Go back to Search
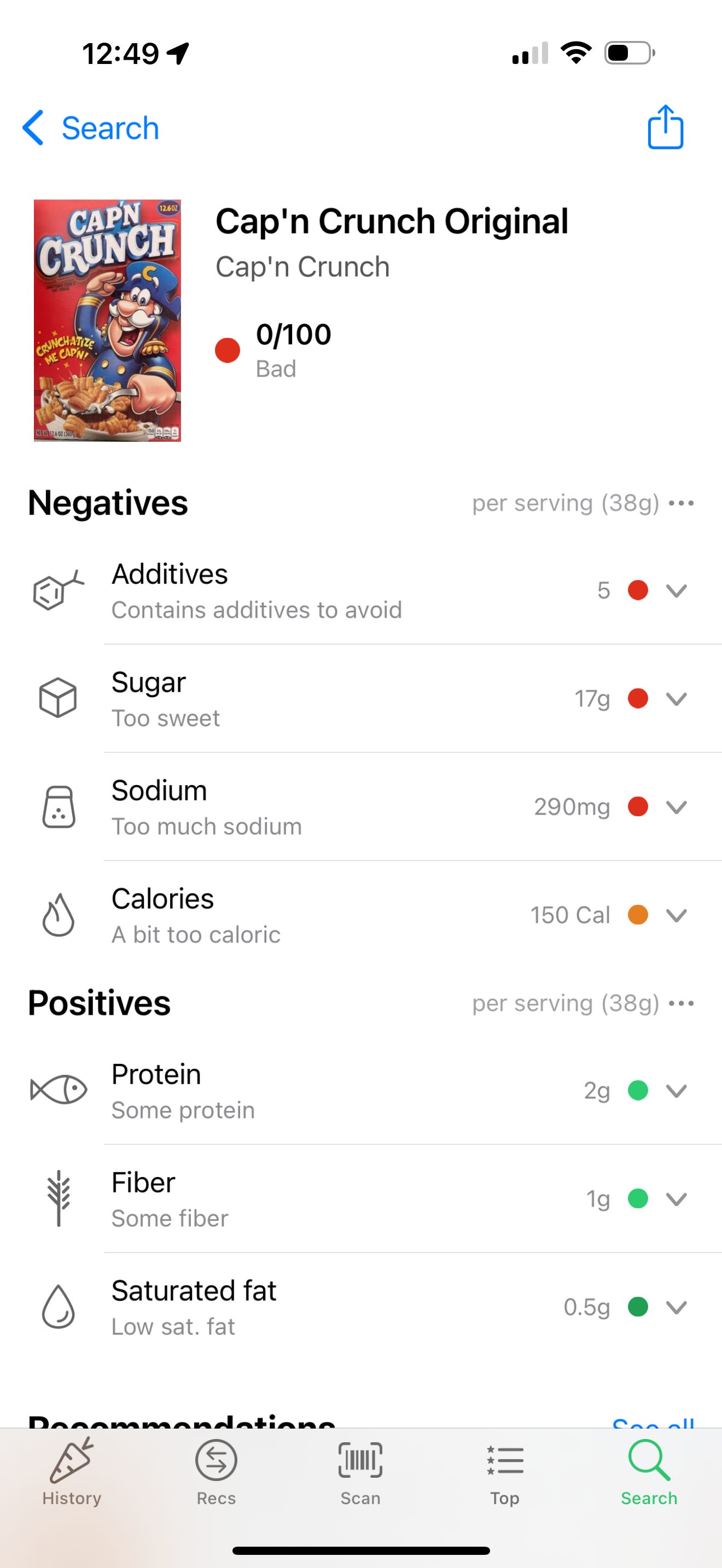Viewport: 722px width, 1568px height. 91,128
